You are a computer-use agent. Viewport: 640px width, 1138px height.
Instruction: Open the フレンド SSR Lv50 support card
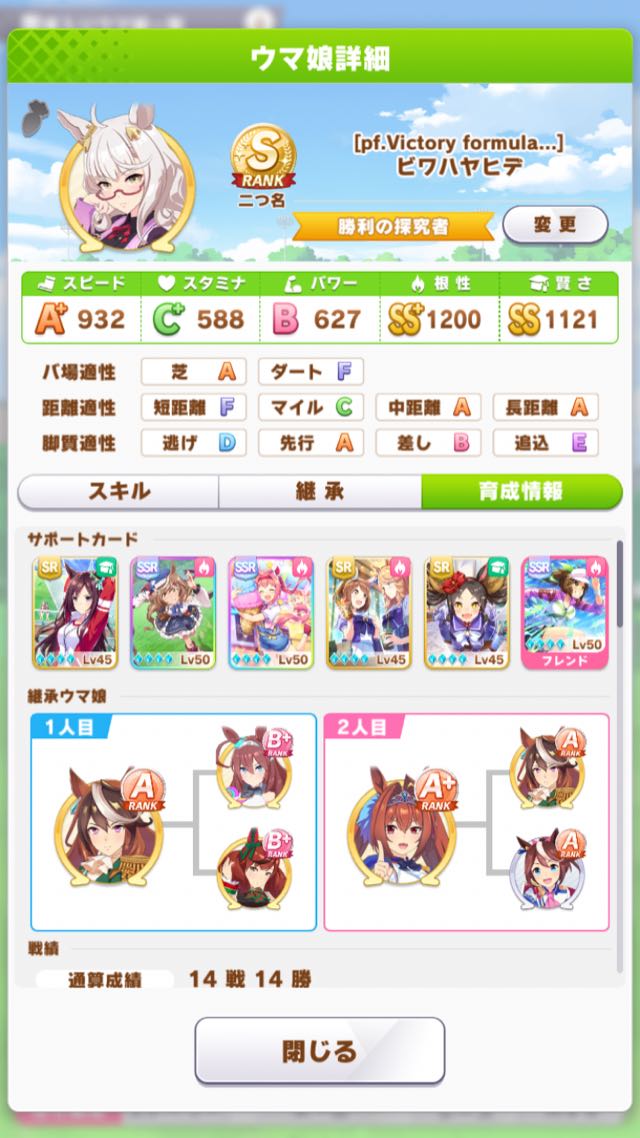point(565,613)
